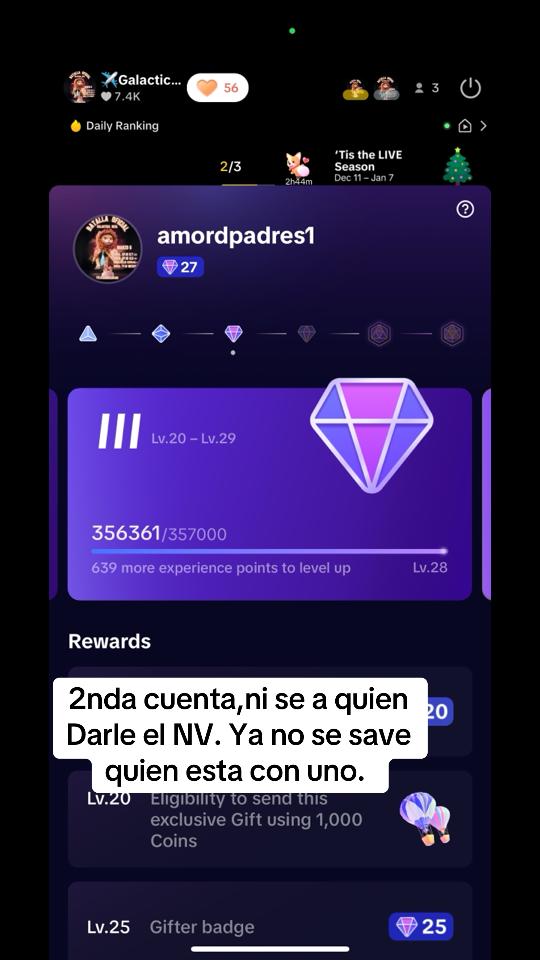Open Galactic host profile at top
The image size is (540, 960).
122,88
